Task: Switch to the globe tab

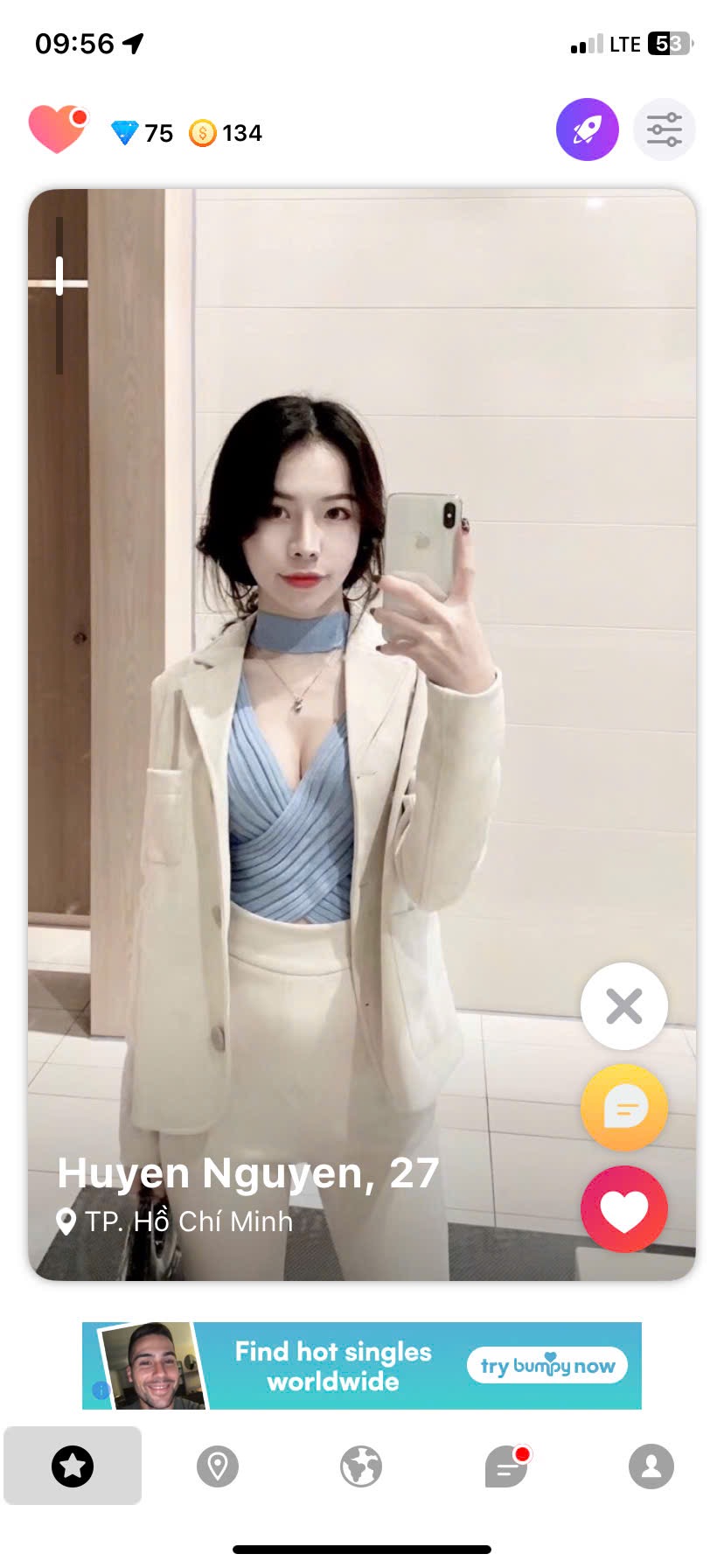Action: click(361, 1466)
